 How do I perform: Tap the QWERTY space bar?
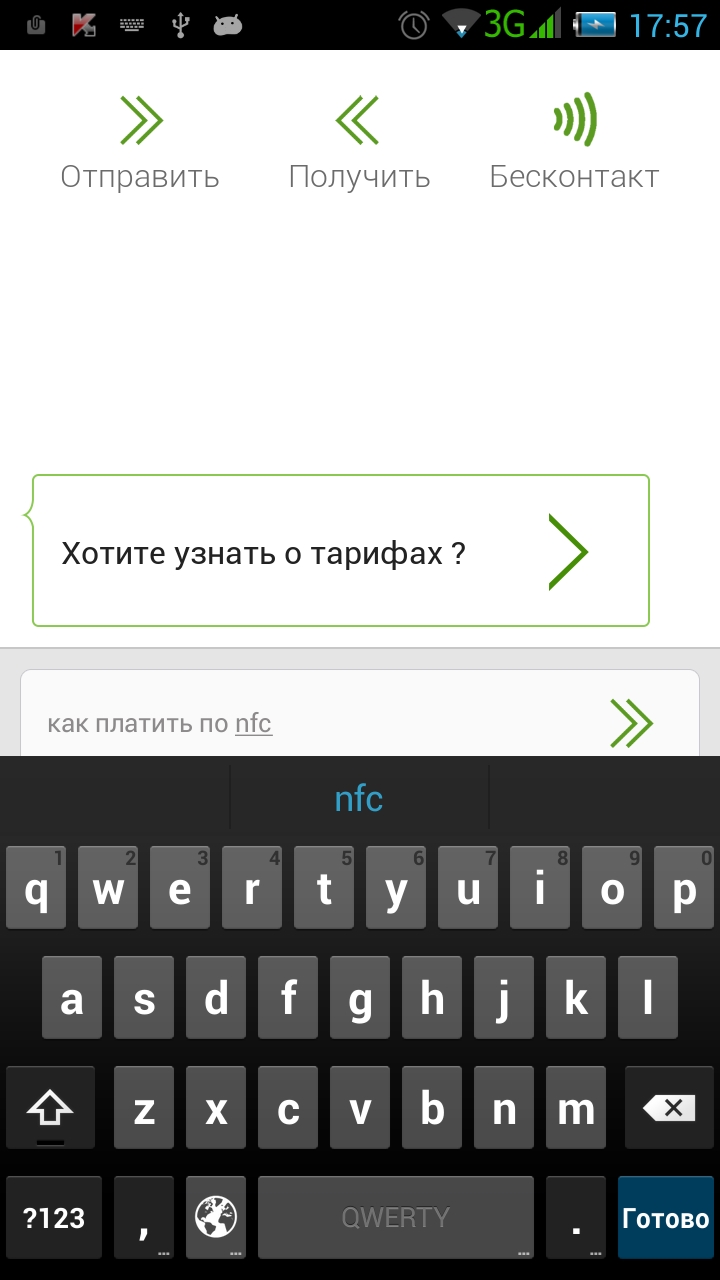[x=395, y=1217]
